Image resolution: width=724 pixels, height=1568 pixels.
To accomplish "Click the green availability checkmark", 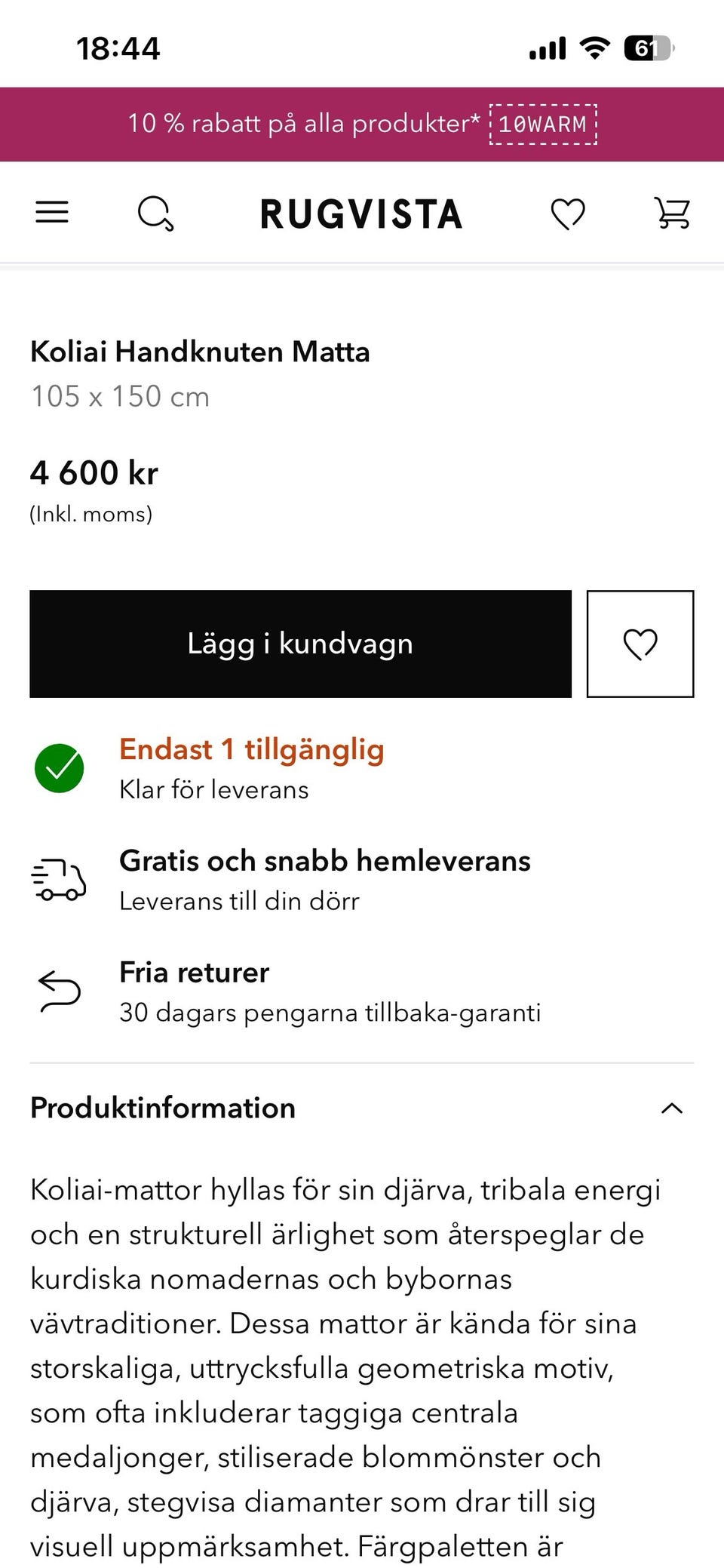I will 60,768.
